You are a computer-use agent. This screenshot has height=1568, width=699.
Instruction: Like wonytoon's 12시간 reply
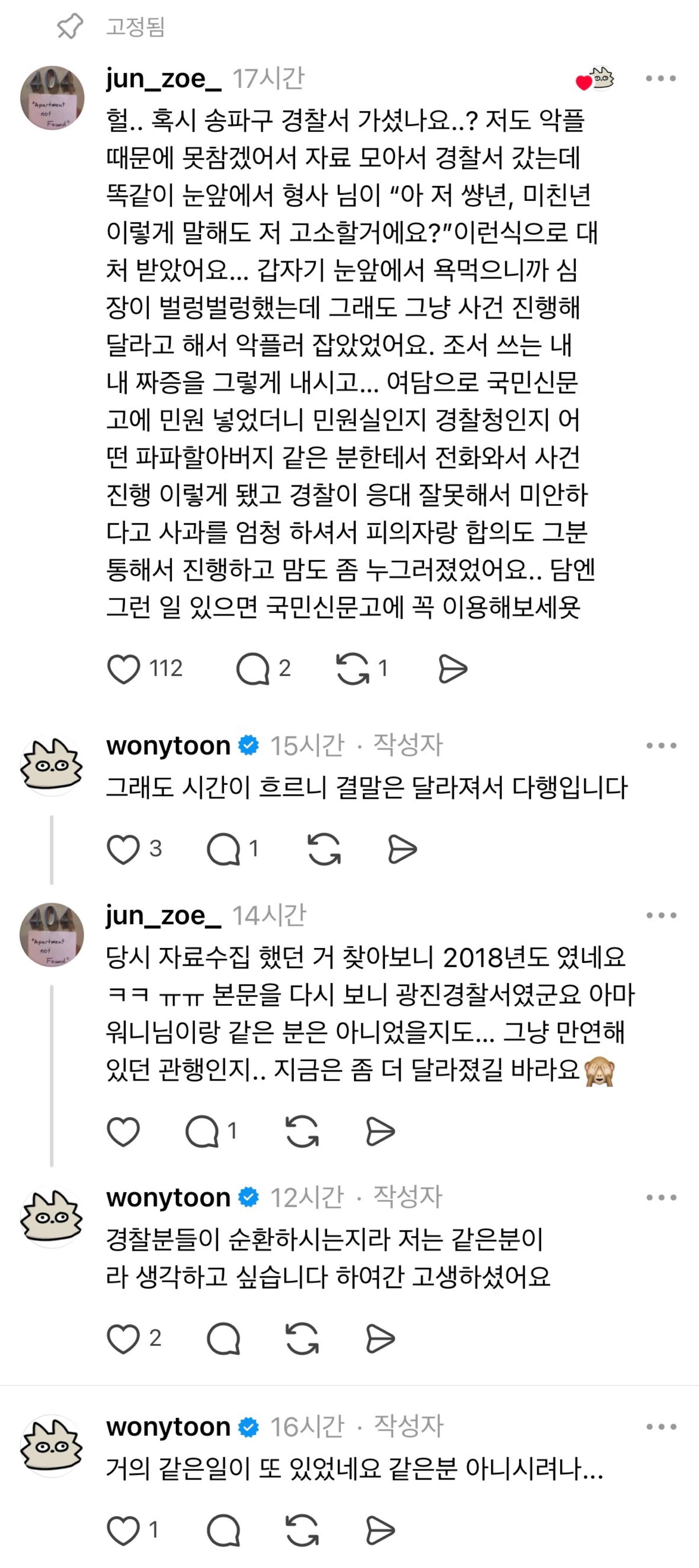pos(123,1339)
